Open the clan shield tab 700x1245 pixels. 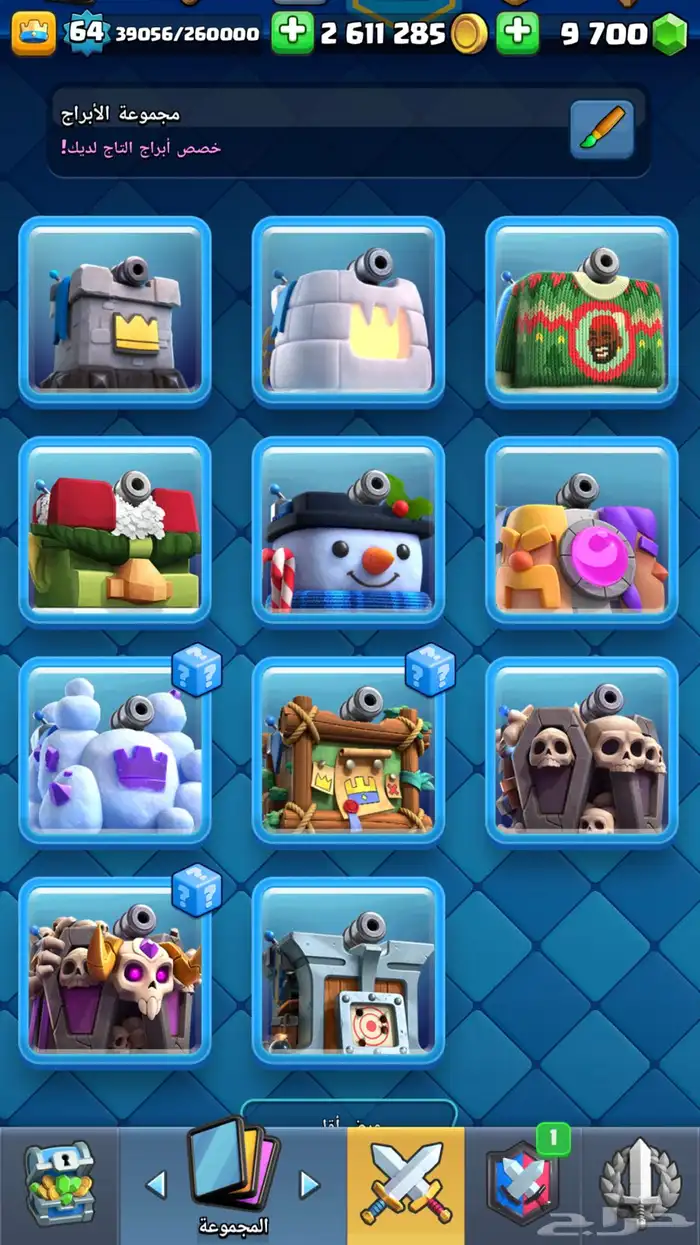click(523, 1186)
